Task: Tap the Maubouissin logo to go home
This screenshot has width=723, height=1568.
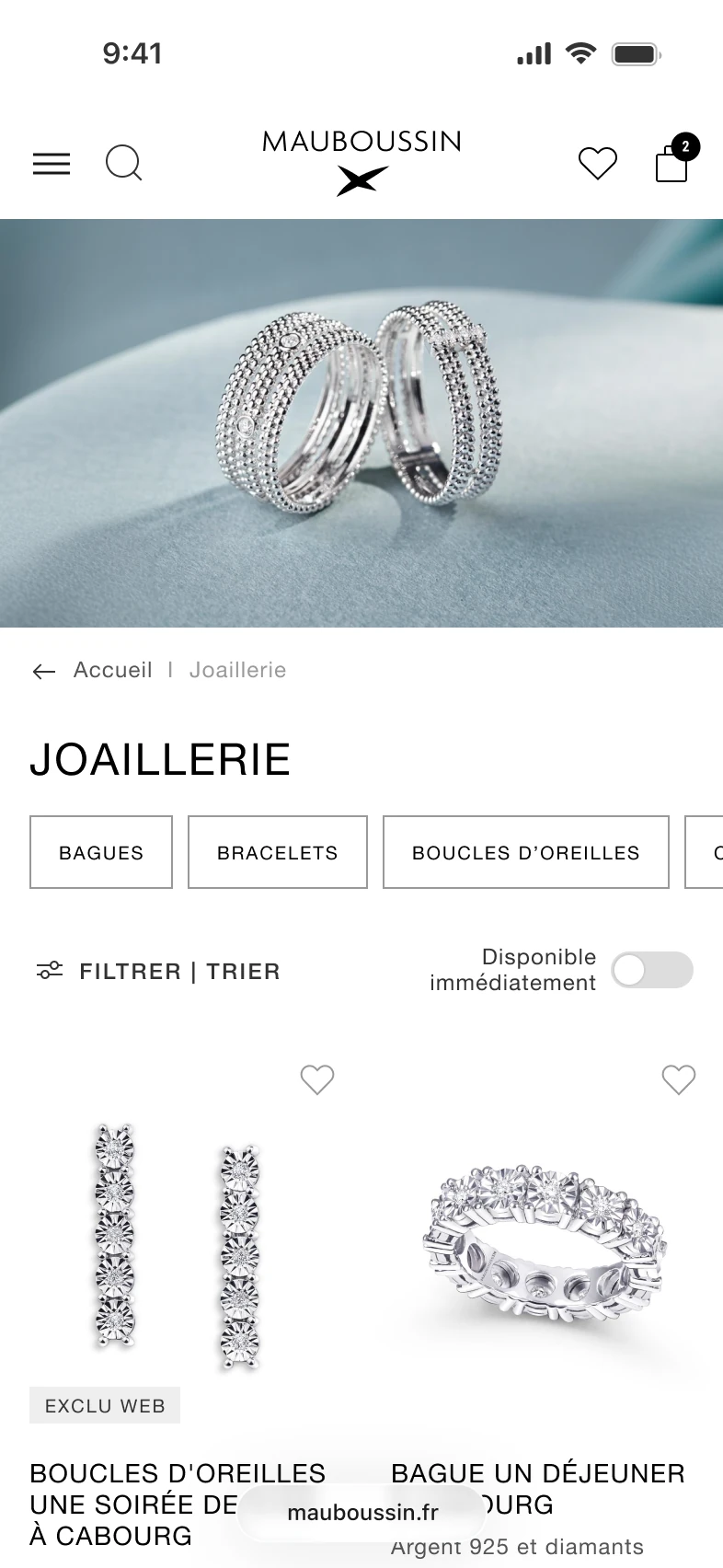Action: pos(361,161)
